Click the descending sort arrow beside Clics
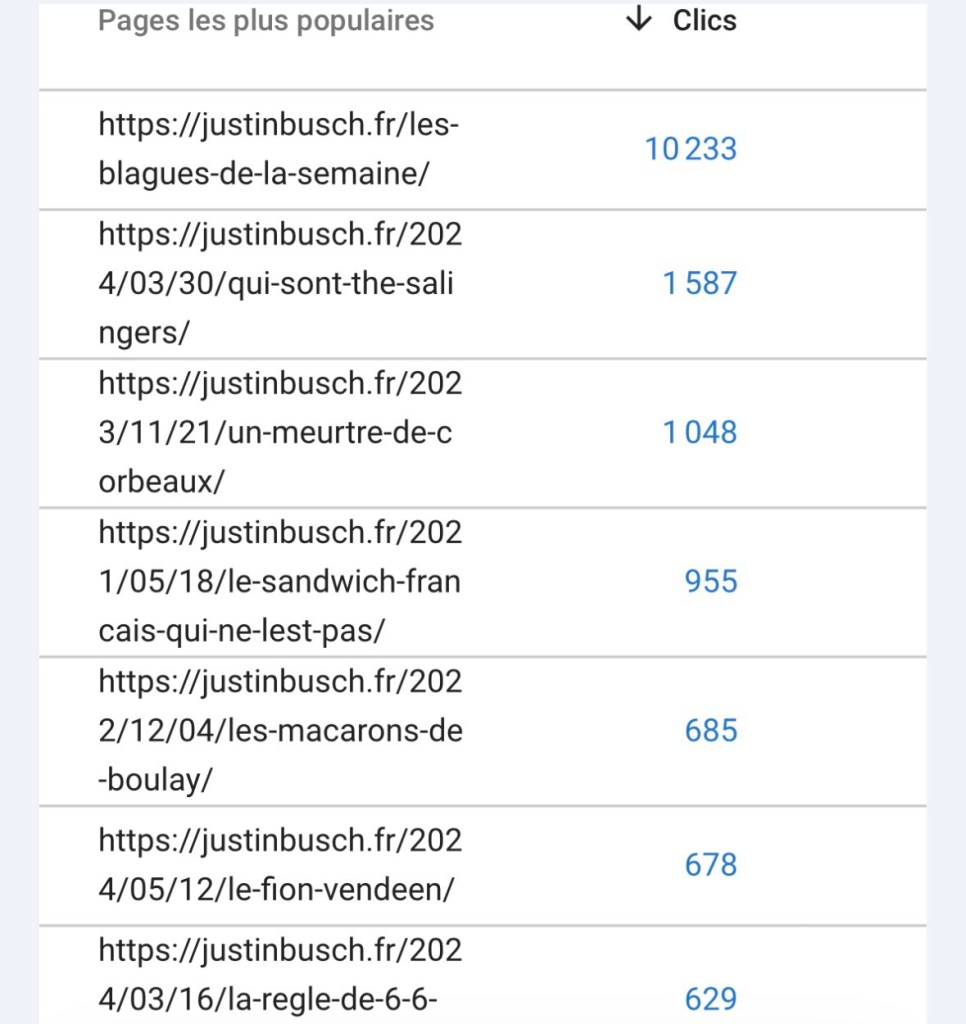966x1024 pixels. click(x=636, y=19)
